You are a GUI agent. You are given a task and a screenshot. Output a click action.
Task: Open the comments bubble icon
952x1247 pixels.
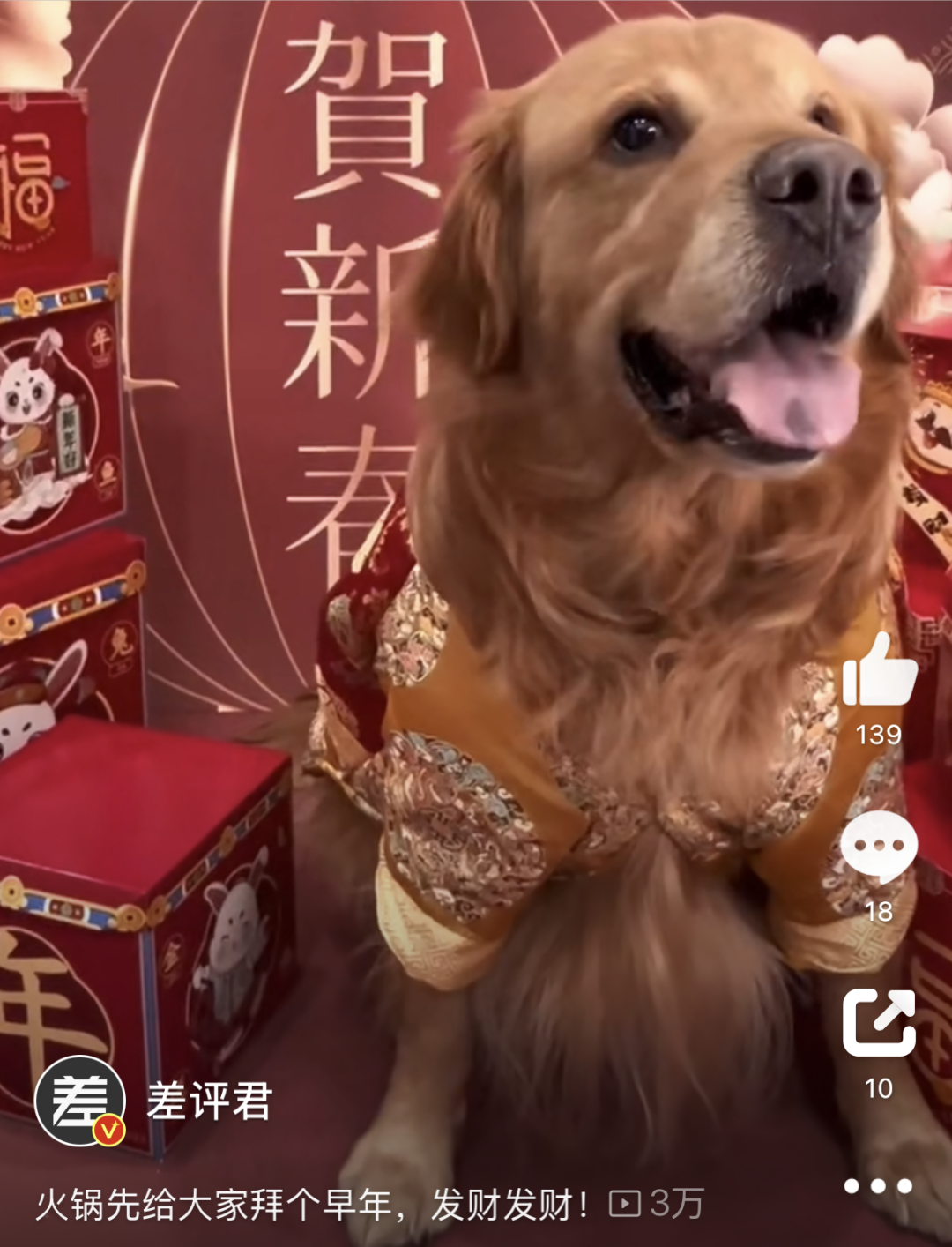pos(879,847)
